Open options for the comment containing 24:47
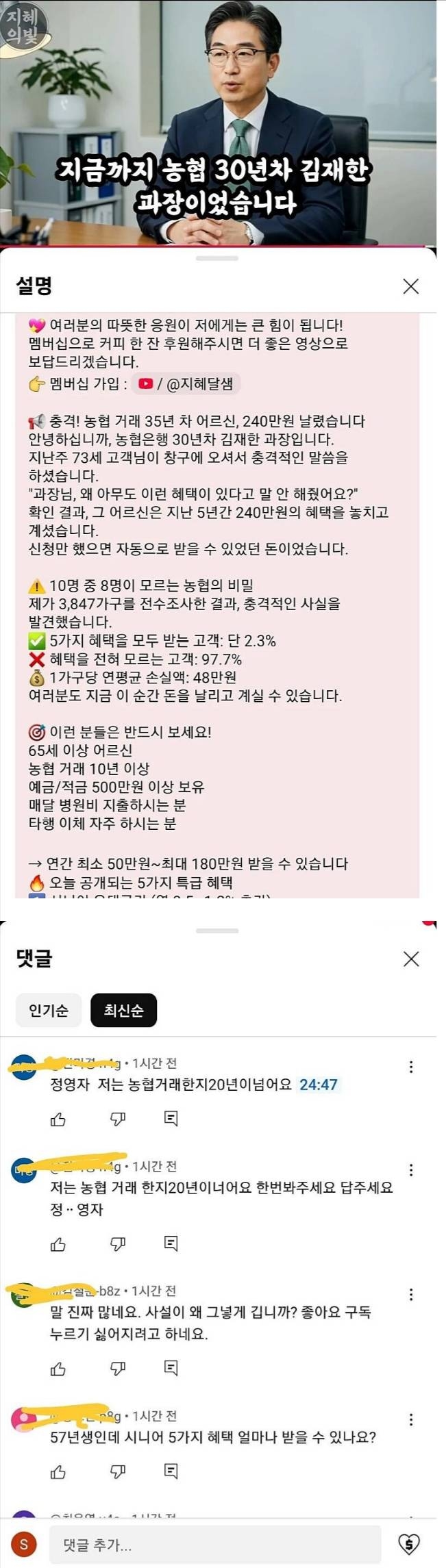The width and height of the screenshot is (446, 1568). click(410, 1067)
